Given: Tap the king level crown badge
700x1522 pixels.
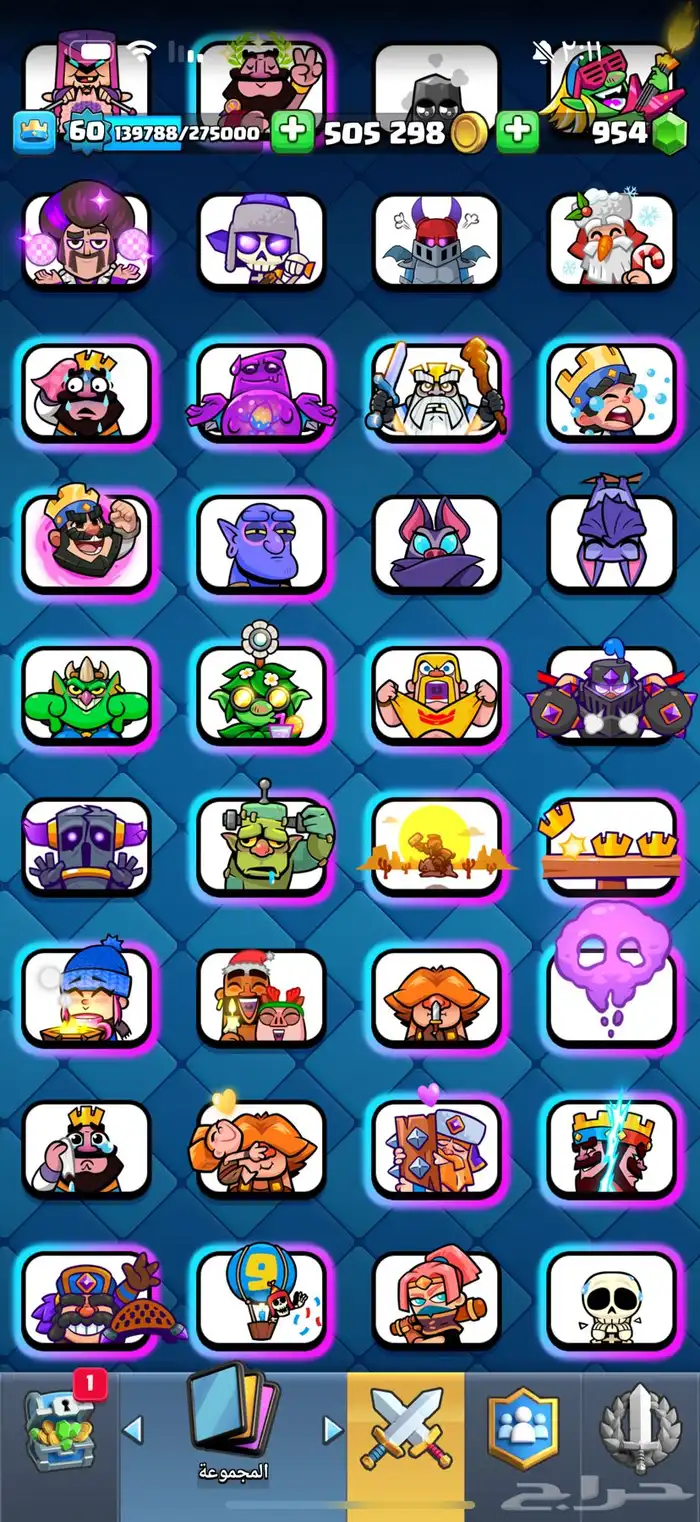Looking at the screenshot, I should tap(30, 132).
